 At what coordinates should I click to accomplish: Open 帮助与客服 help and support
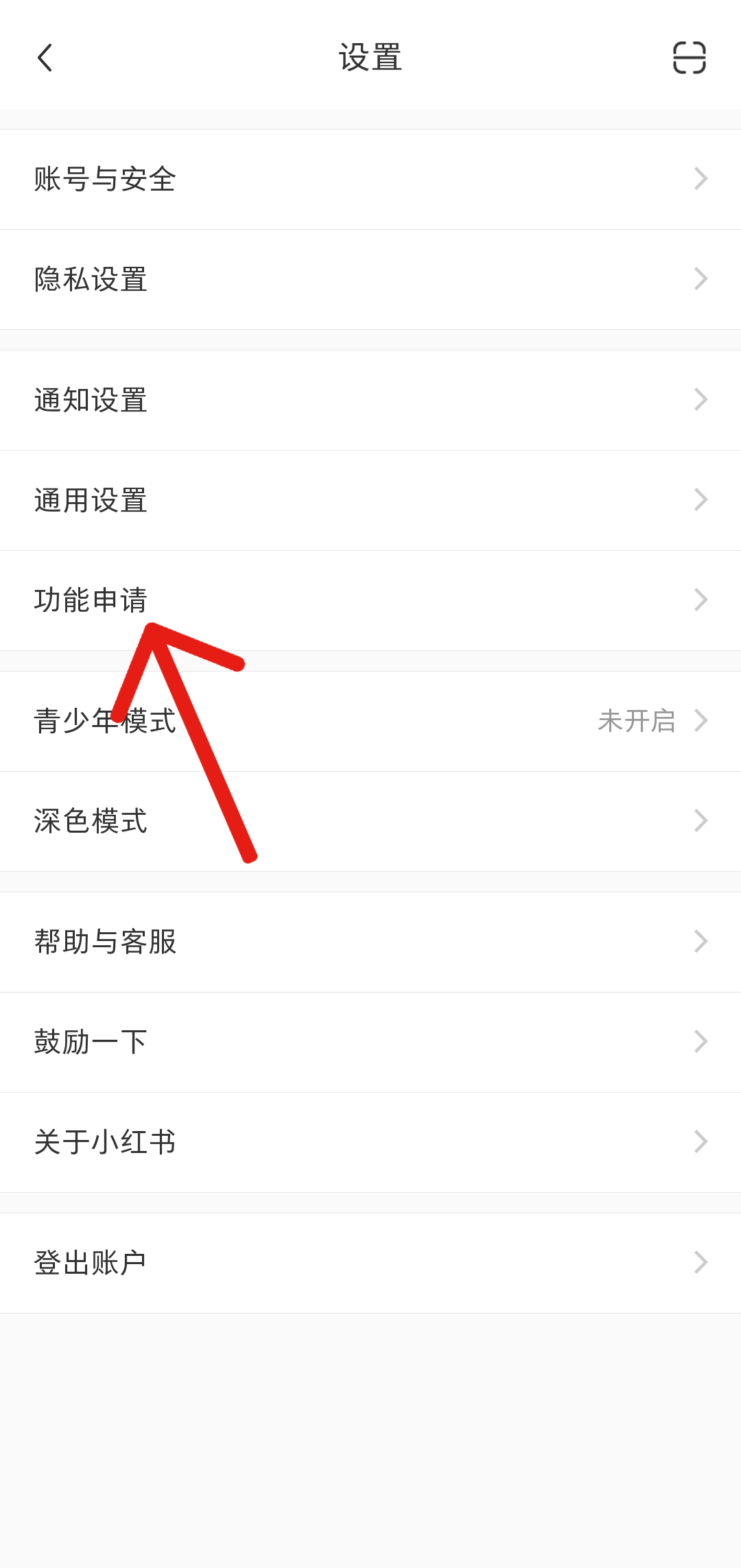point(104,942)
